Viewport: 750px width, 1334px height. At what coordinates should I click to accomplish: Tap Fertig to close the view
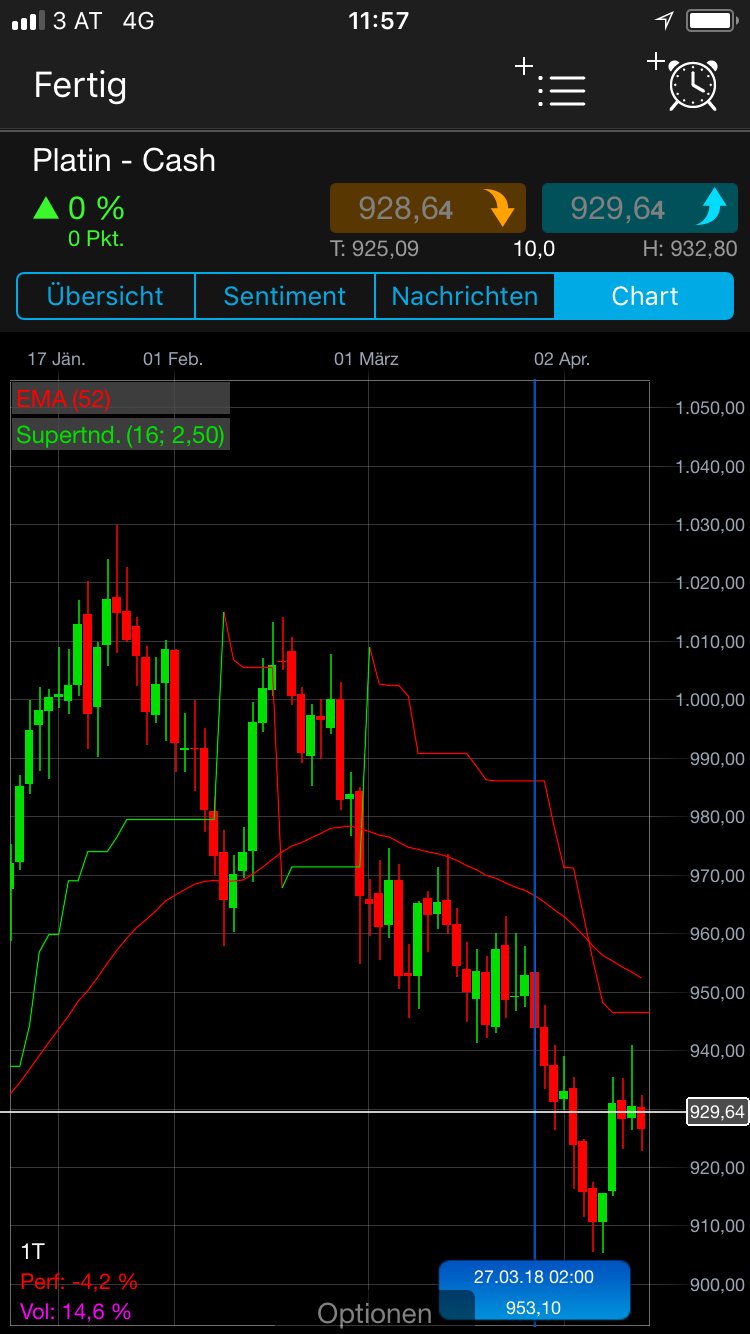click(80, 86)
